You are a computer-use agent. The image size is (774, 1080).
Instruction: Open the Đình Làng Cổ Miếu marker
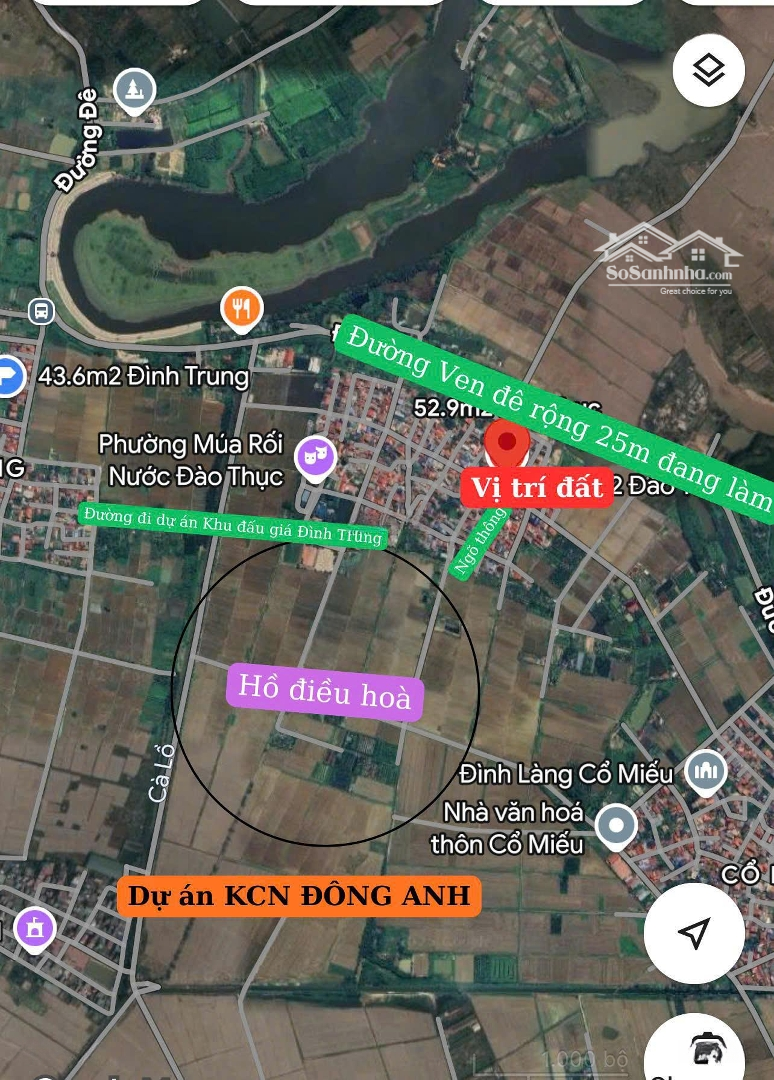pos(706,771)
